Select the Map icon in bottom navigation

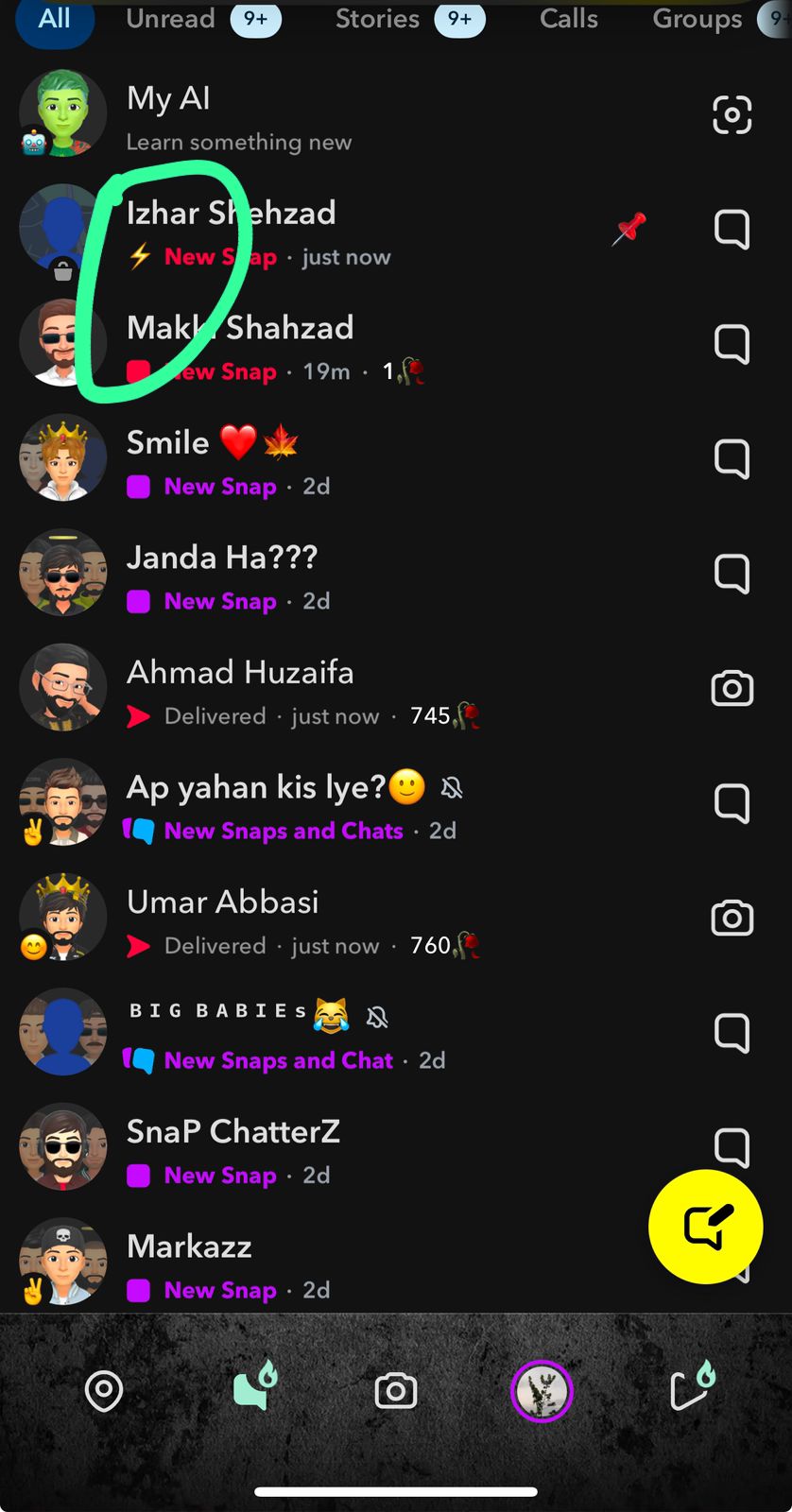[103, 1389]
